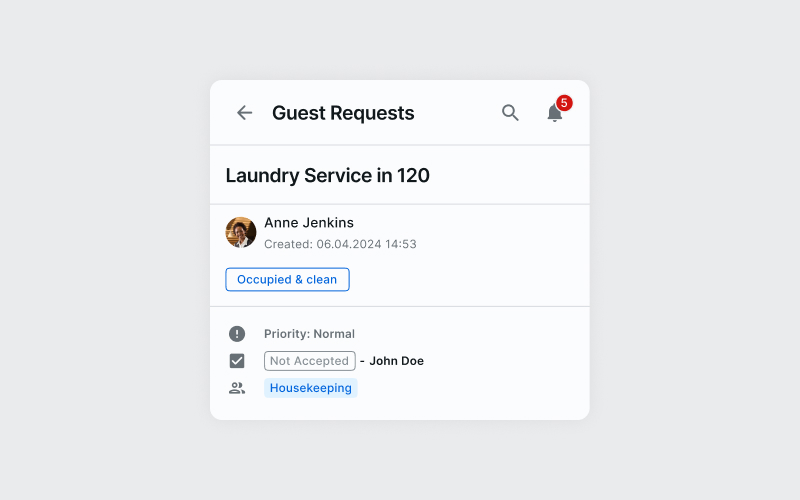Open the Laundry Service in 120 request
This screenshot has height=500, width=800.
[x=327, y=176]
